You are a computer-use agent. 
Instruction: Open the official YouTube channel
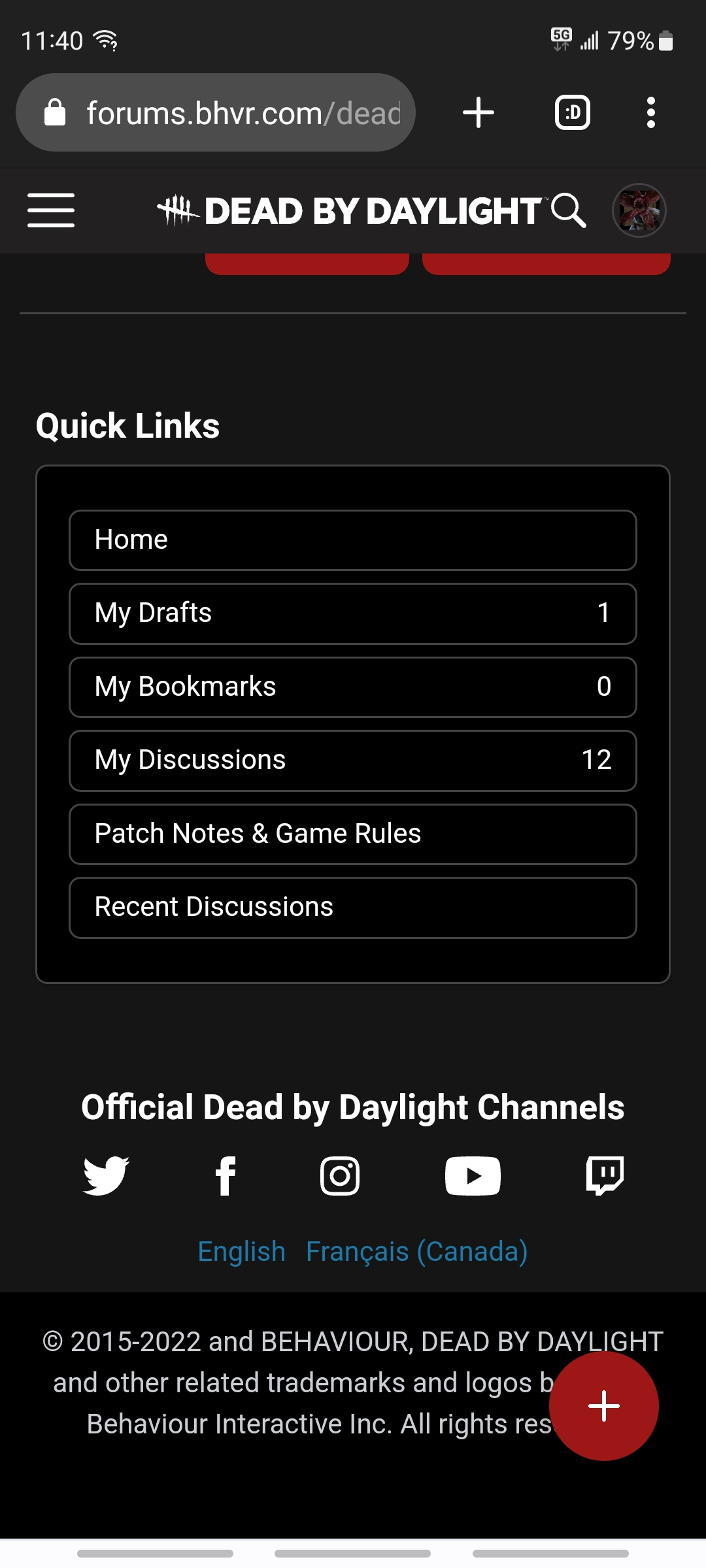tap(473, 1175)
